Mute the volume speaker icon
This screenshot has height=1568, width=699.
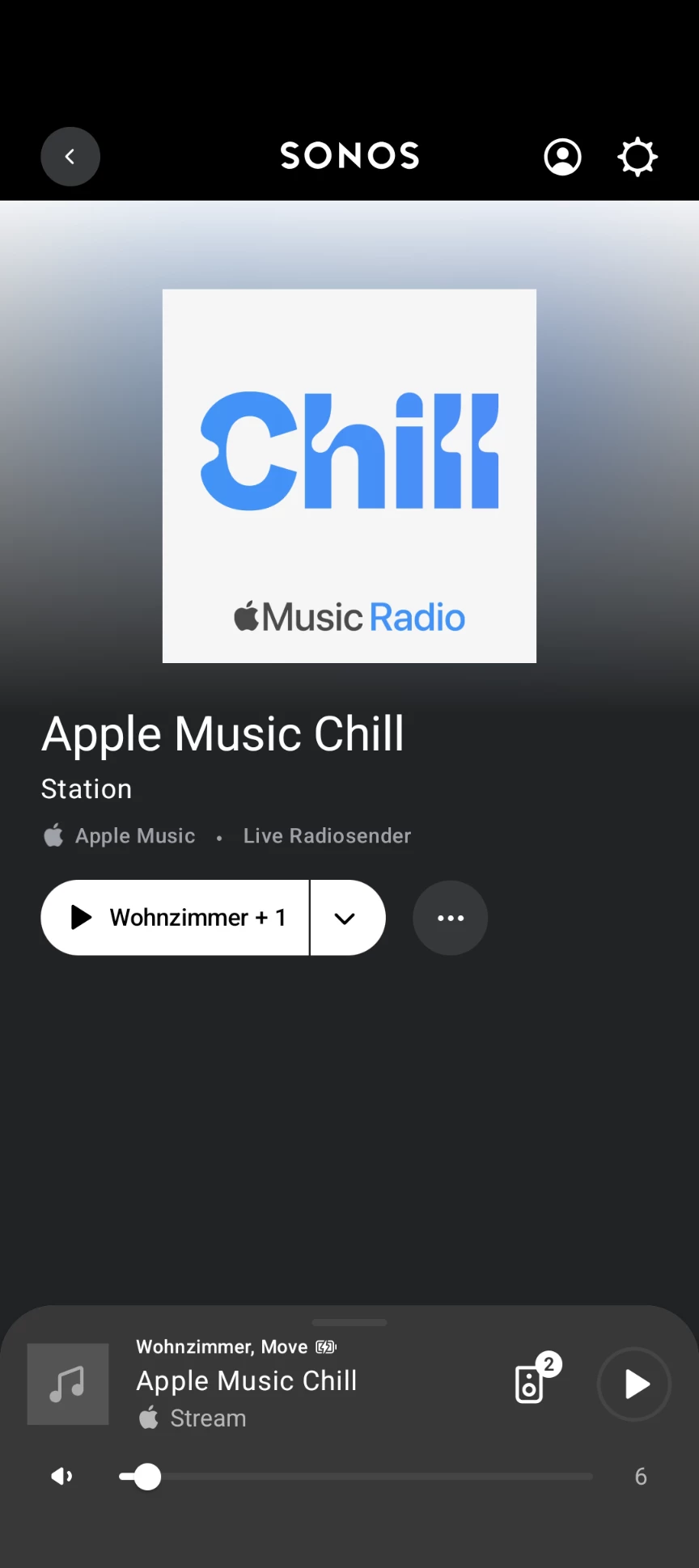[x=62, y=1477]
